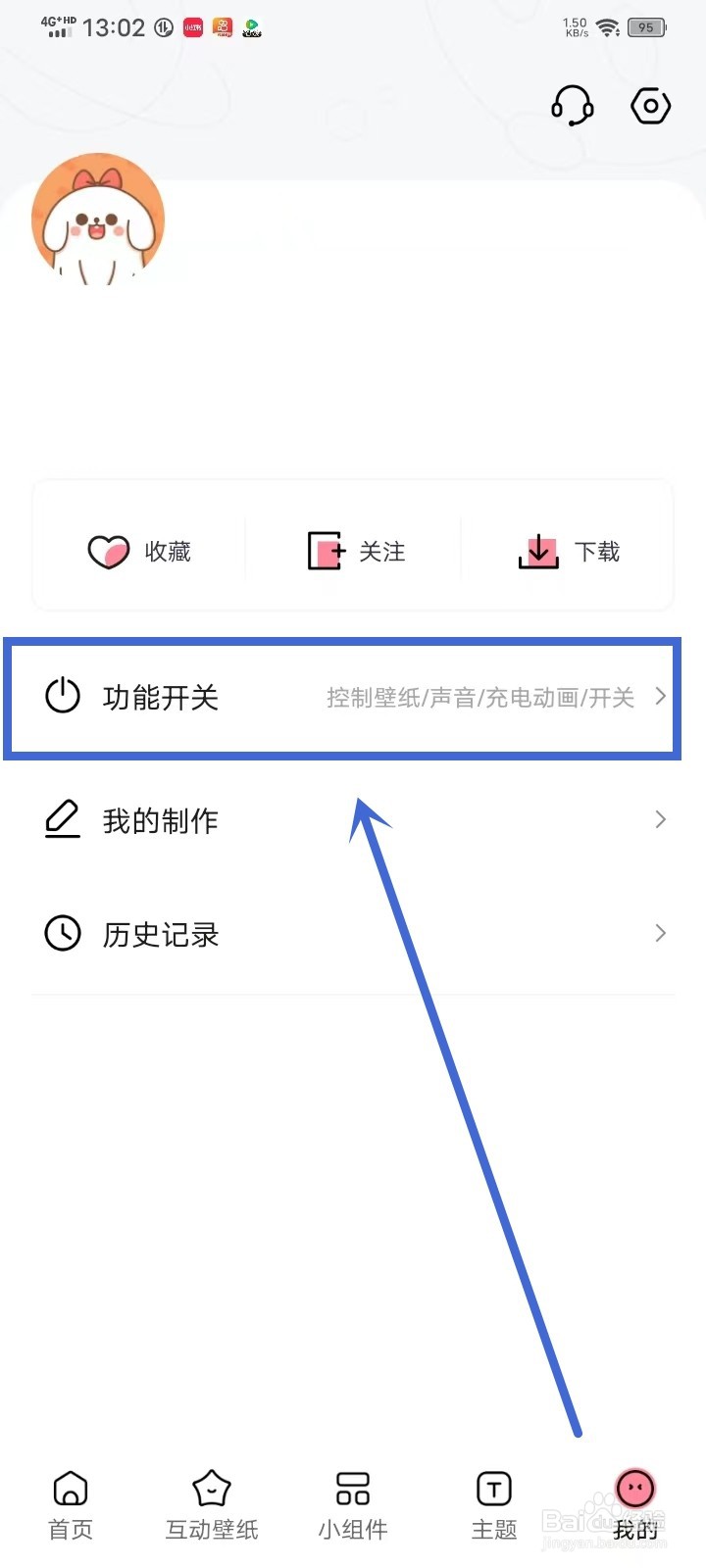Open the settings gear icon
This screenshot has height=1568, width=706.
click(649, 106)
